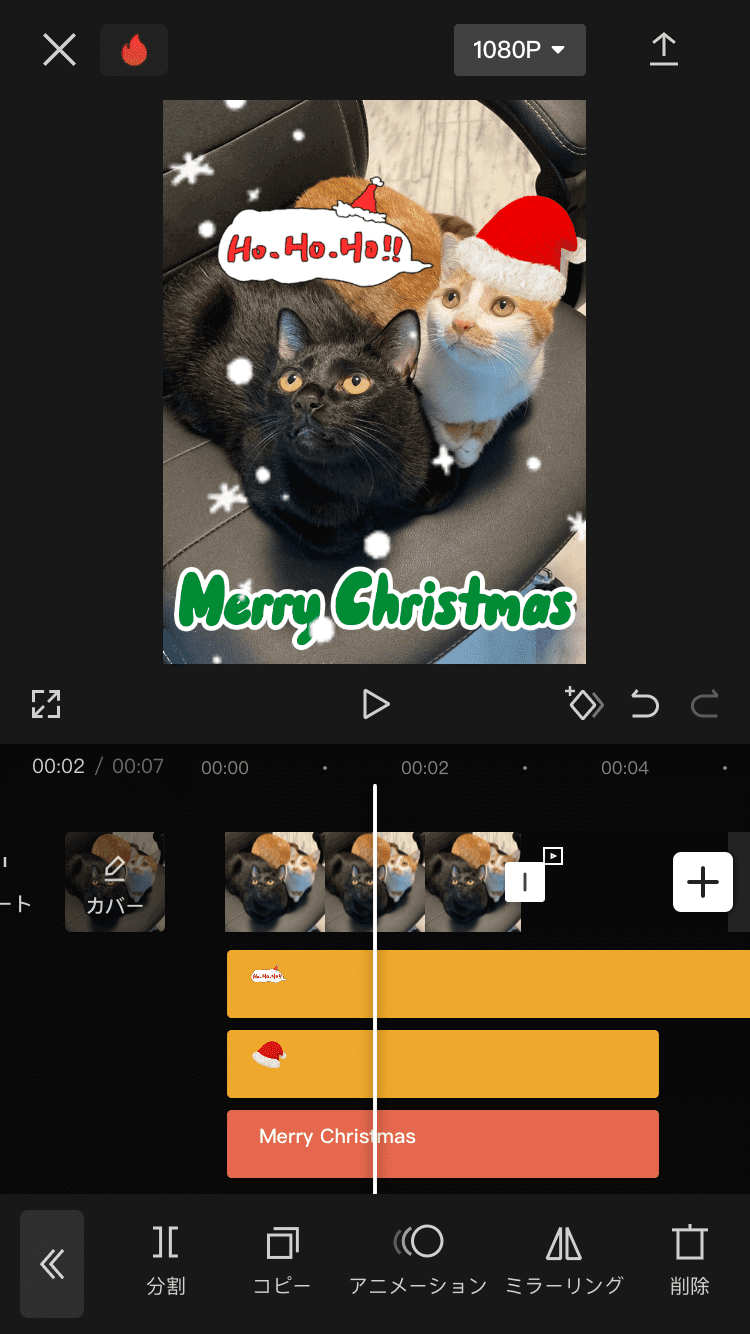
Task: Open the アニメーション animation options
Action: 418,1262
